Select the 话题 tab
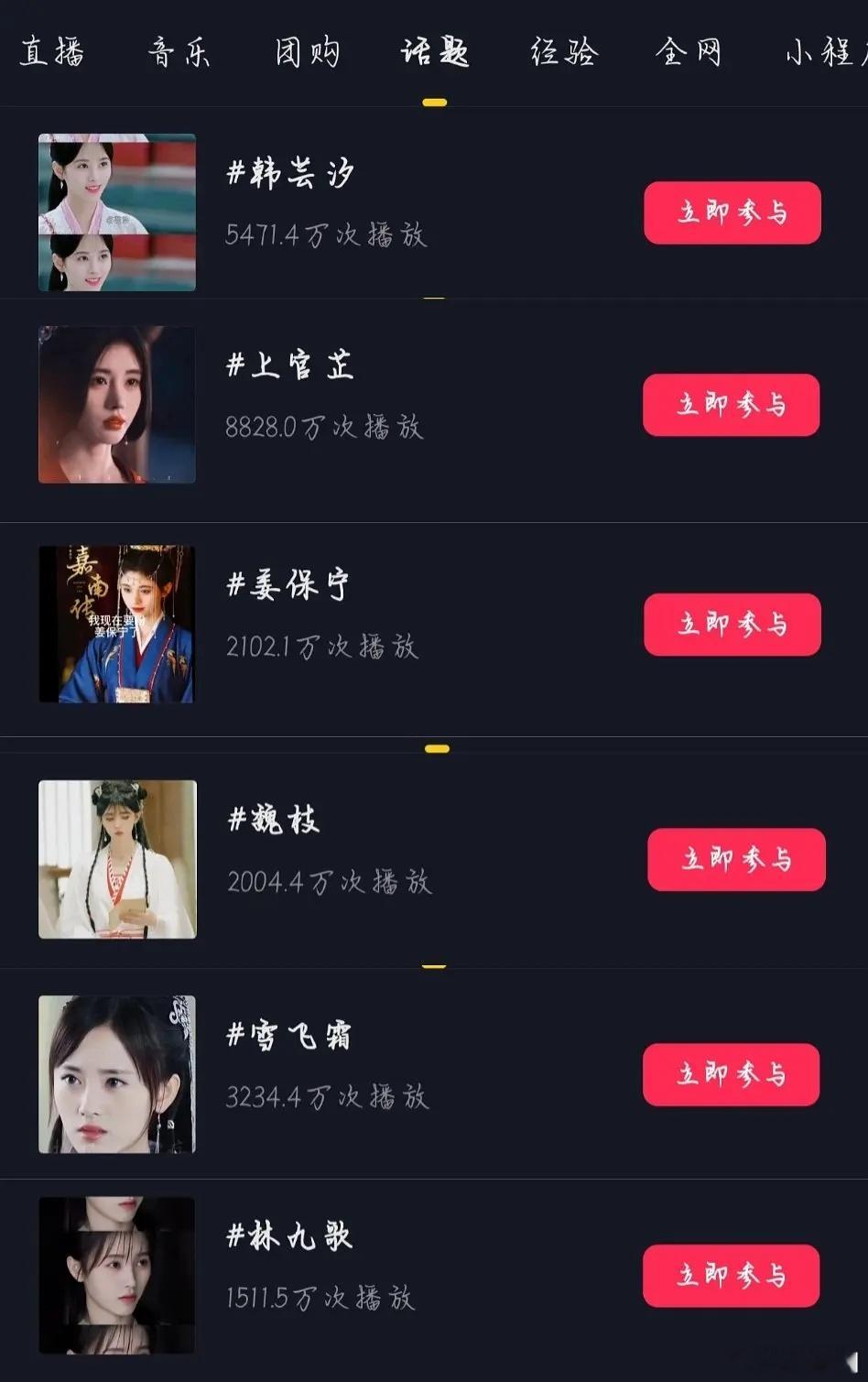868x1382 pixels. click(434, 52)
